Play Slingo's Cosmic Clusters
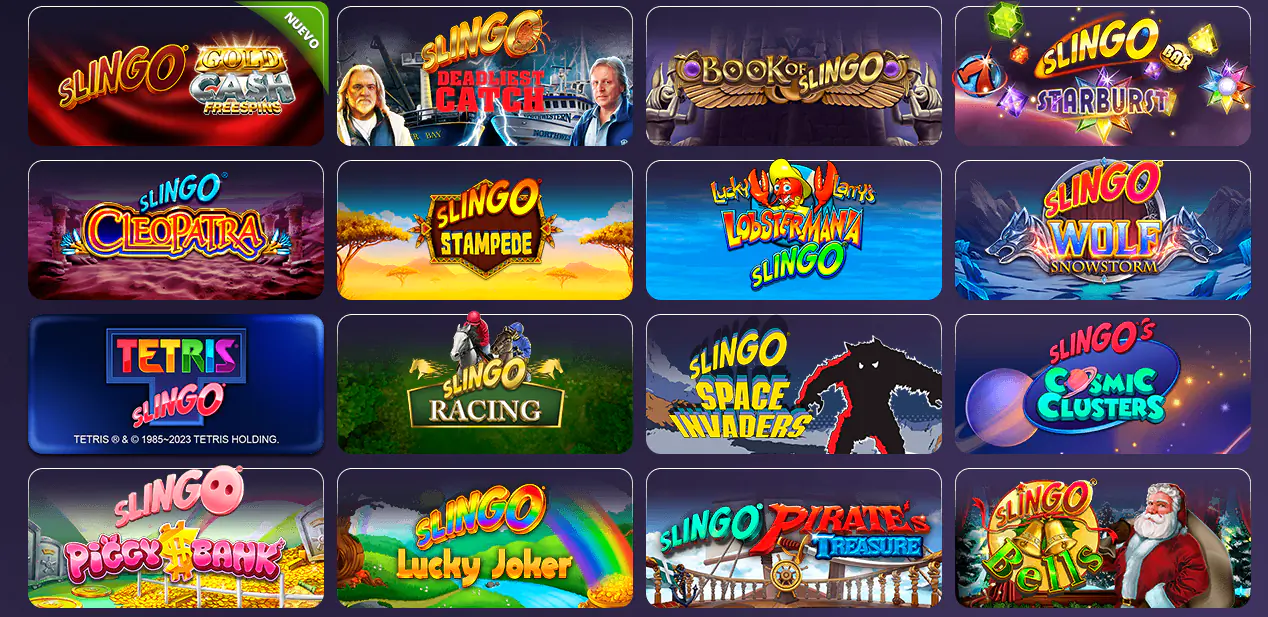Viewport: 1268px width, 617px height. tap(1103, 384)
